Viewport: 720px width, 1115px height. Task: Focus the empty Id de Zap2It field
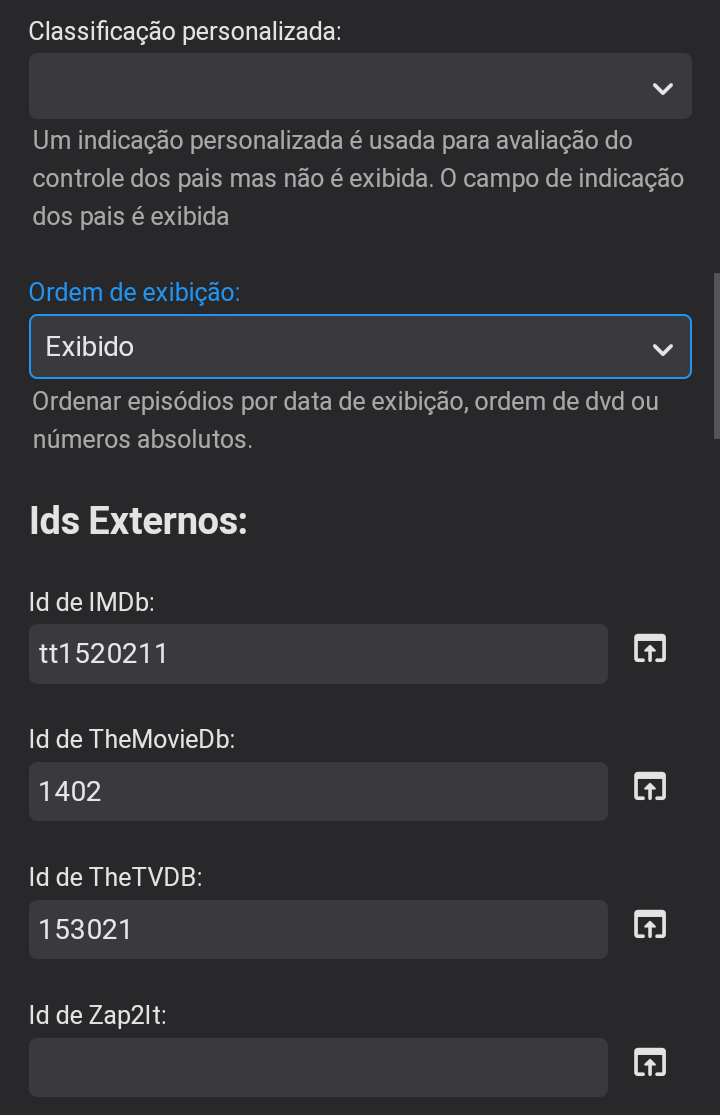pos(318,1067)
